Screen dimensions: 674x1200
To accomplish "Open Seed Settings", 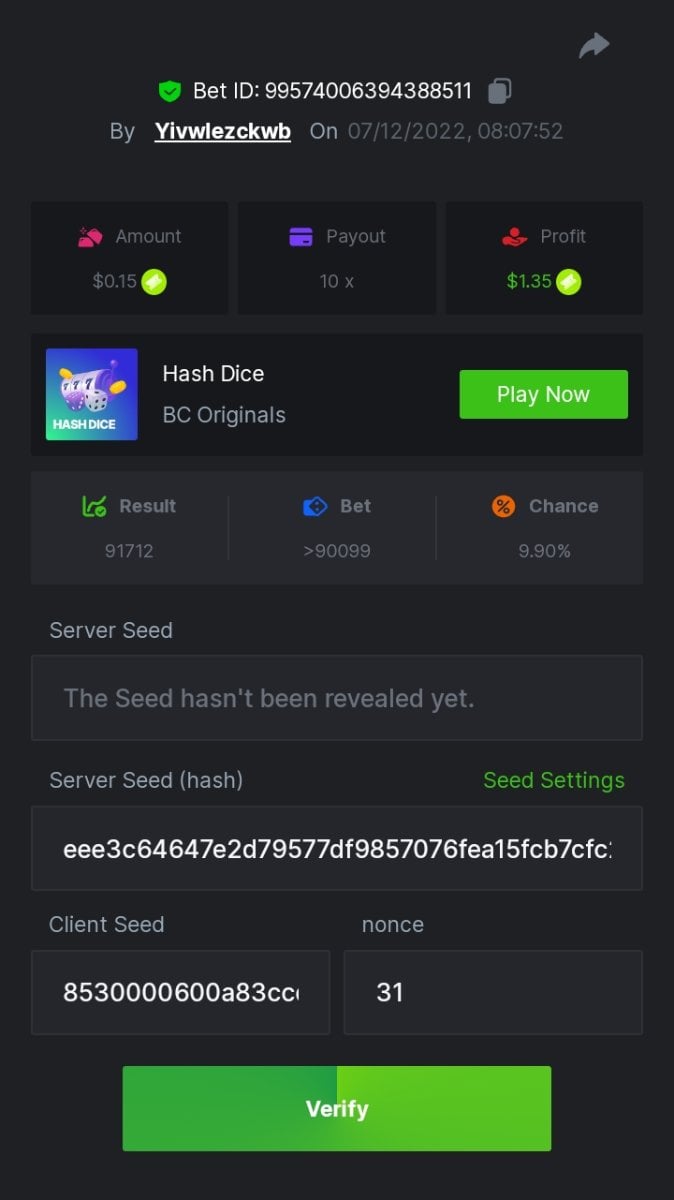I will (553, 780).
